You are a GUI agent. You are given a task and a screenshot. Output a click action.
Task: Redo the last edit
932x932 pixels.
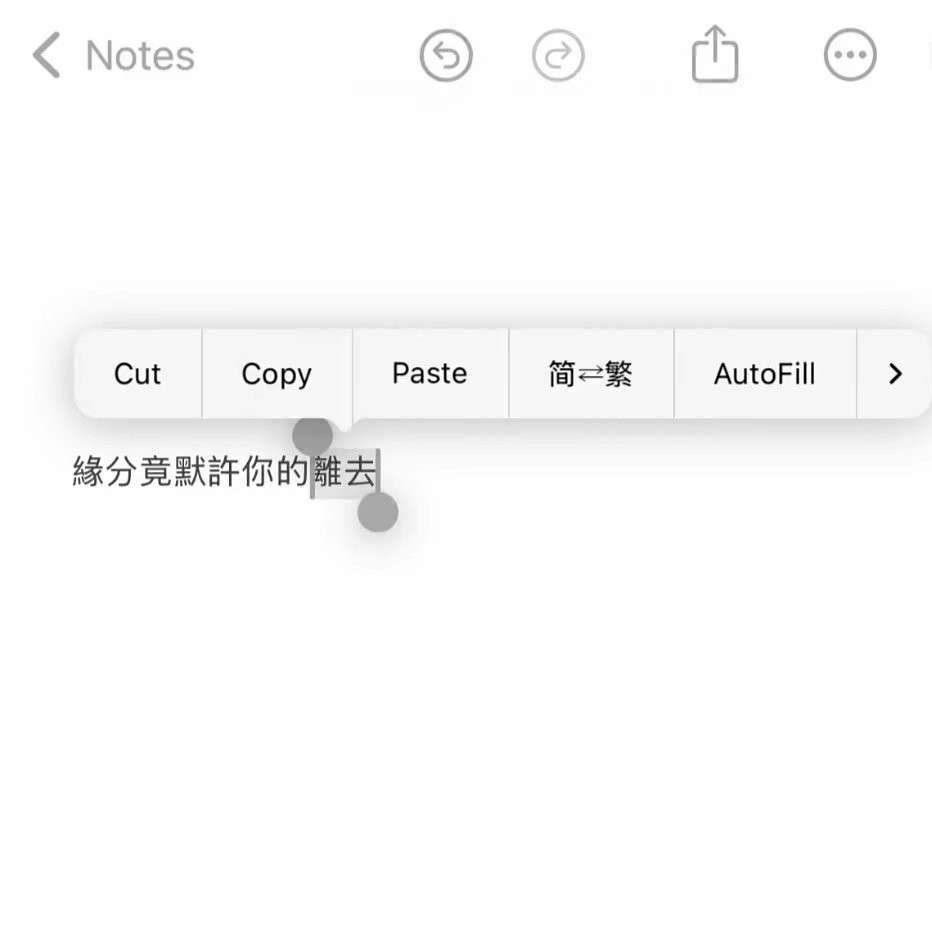click(x=558, y=56)
